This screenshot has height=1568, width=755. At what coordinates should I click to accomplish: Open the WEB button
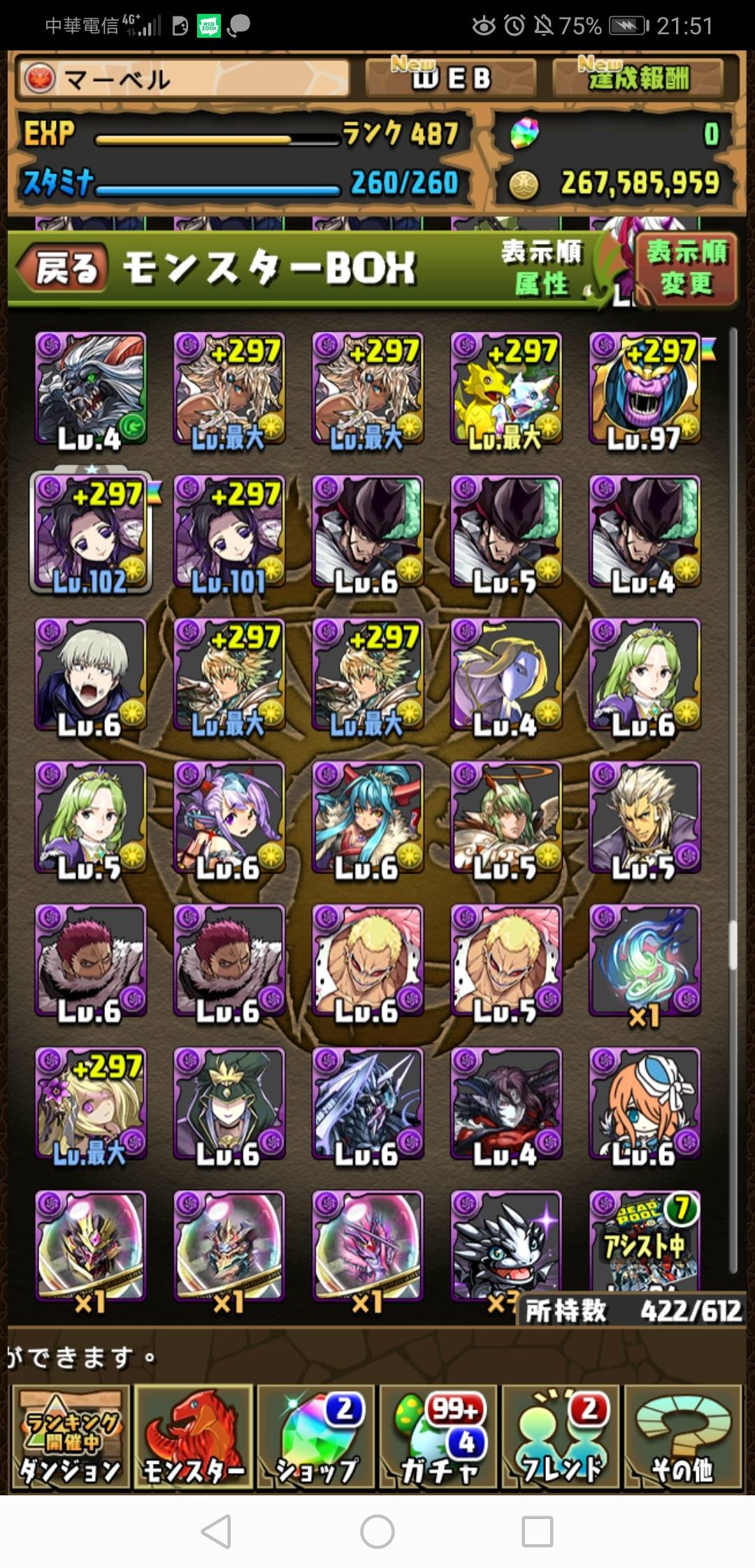pos(450,77)
